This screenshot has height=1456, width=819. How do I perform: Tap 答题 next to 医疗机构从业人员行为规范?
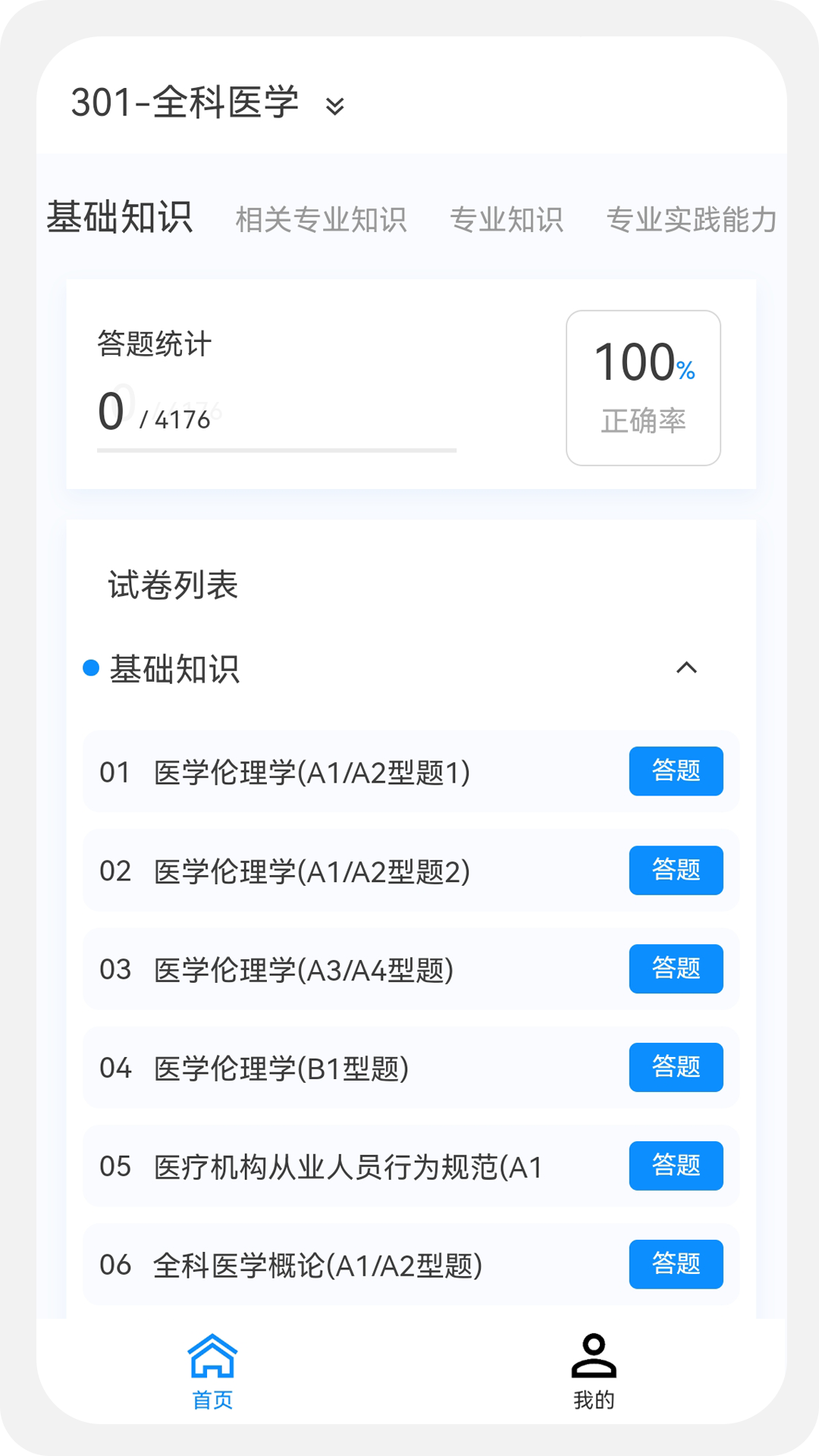tap(675, 1166)
